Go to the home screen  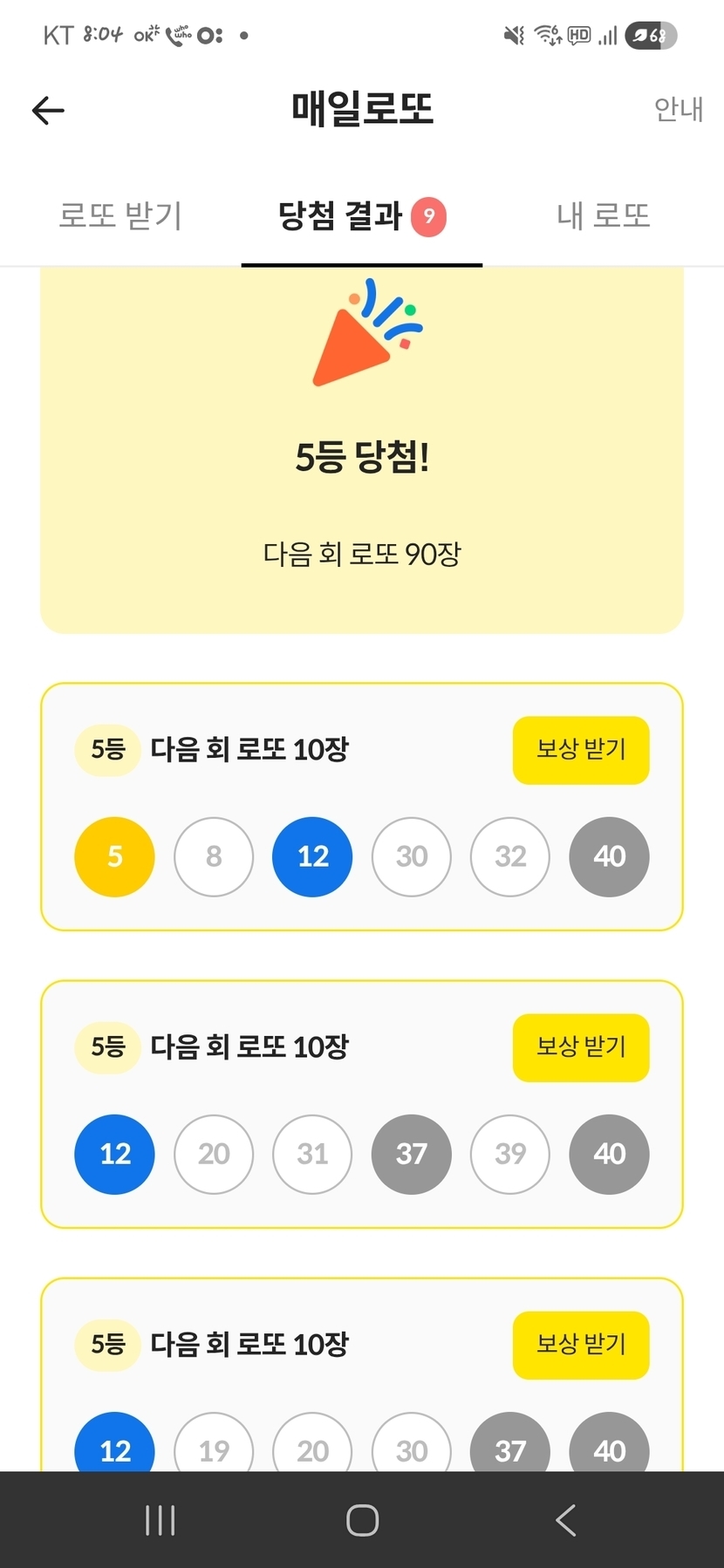(x=362, y=1520)
